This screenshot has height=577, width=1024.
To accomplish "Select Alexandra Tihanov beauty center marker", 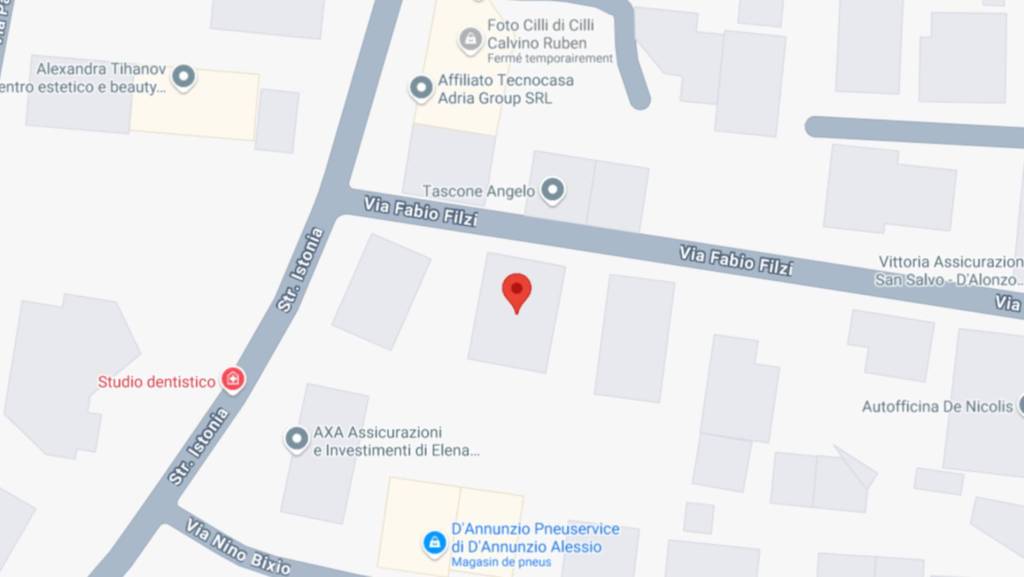I will [183, 76].
